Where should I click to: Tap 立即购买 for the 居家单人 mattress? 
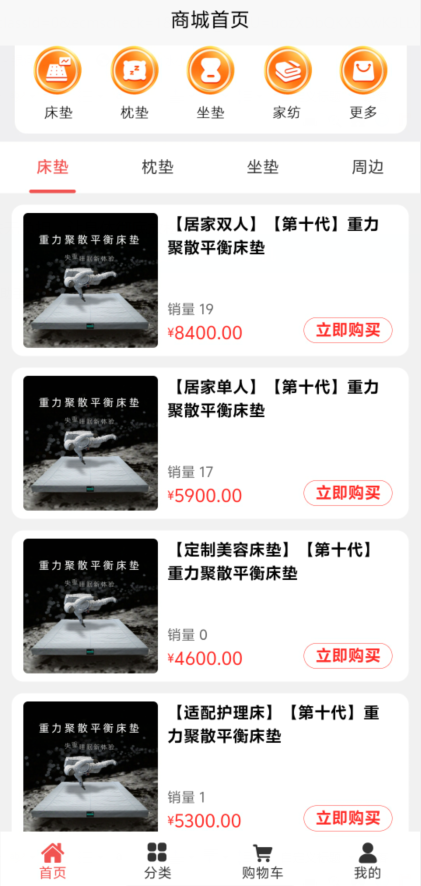(348, 493)
